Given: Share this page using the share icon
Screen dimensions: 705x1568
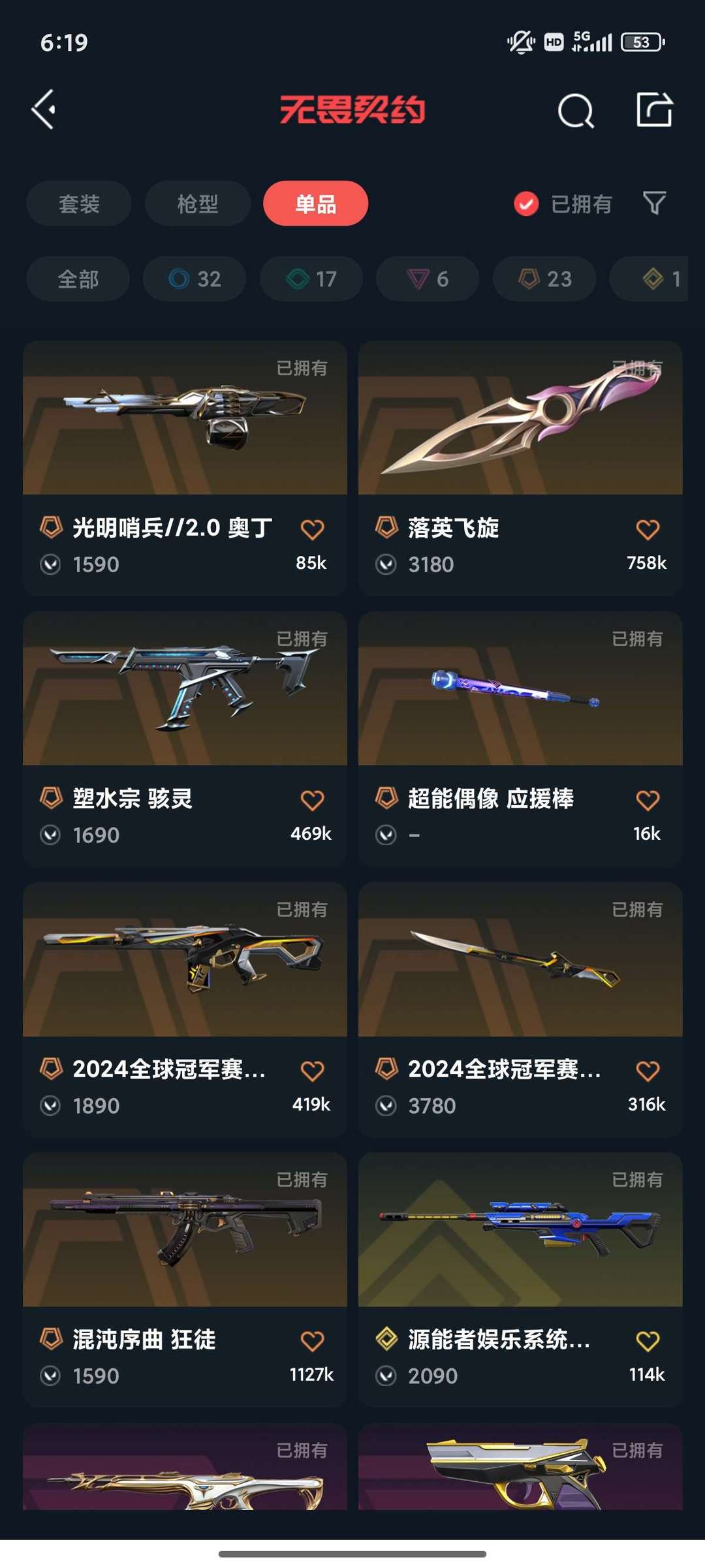Looking at the screenshot, I should (654, 110).
